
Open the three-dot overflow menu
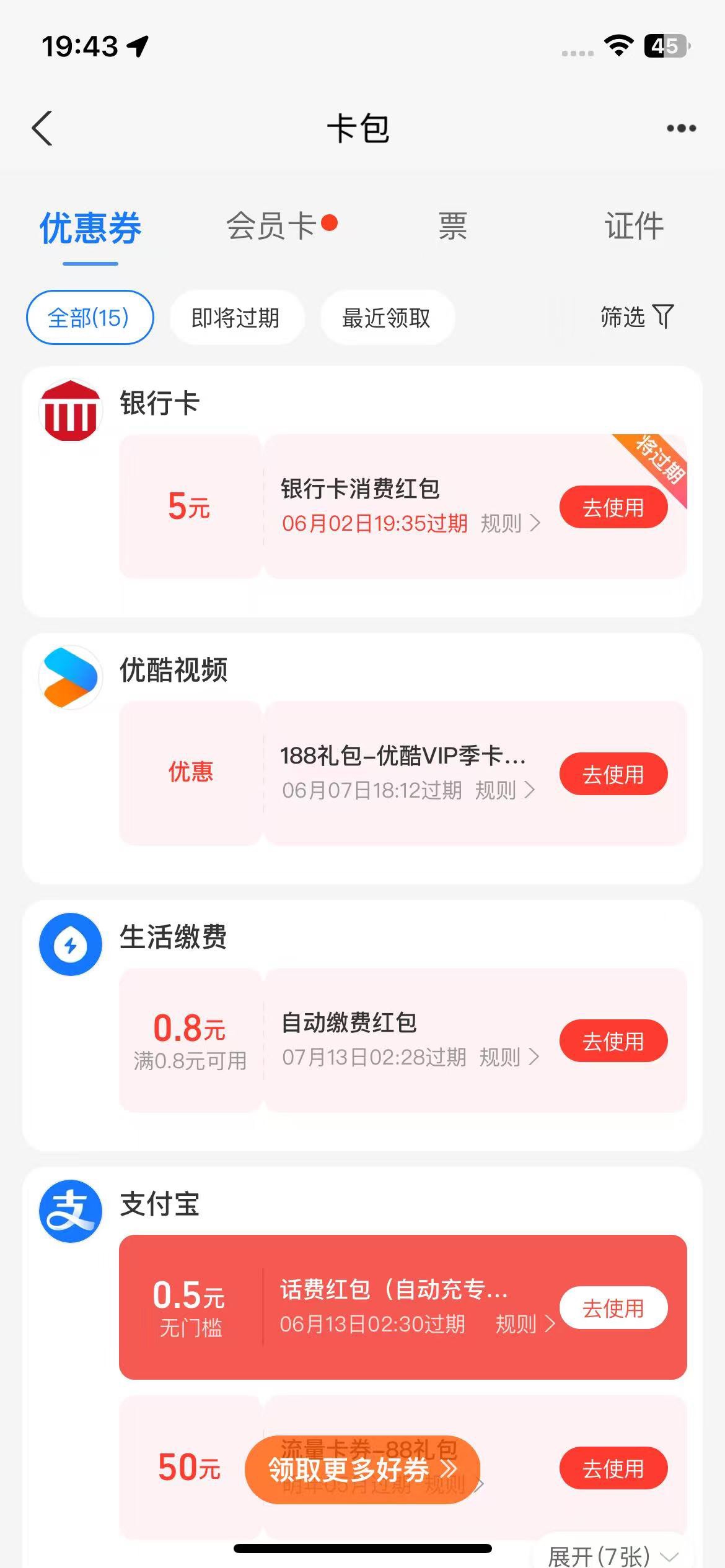[x=681, y=128]
